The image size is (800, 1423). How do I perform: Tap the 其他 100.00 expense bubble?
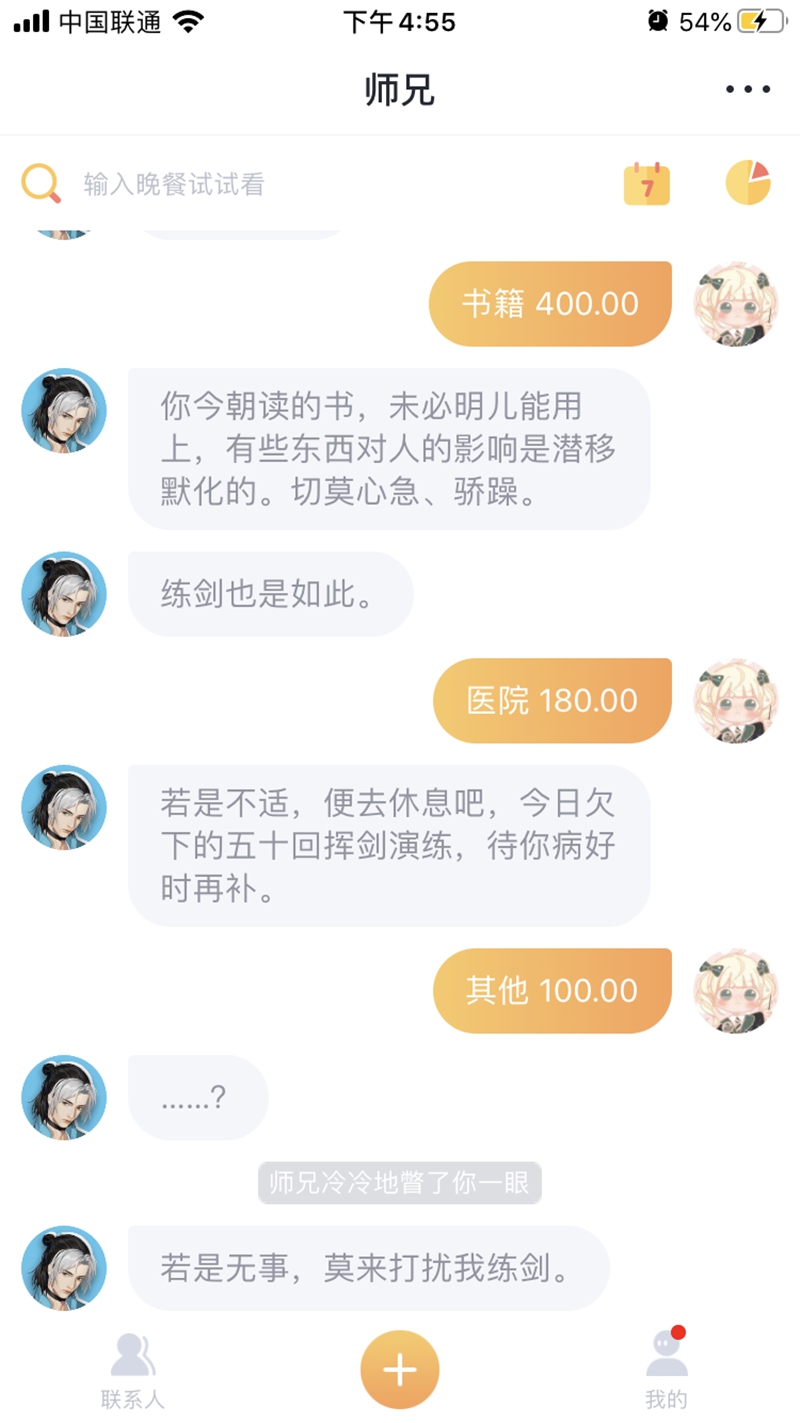[x=552, y=991]
